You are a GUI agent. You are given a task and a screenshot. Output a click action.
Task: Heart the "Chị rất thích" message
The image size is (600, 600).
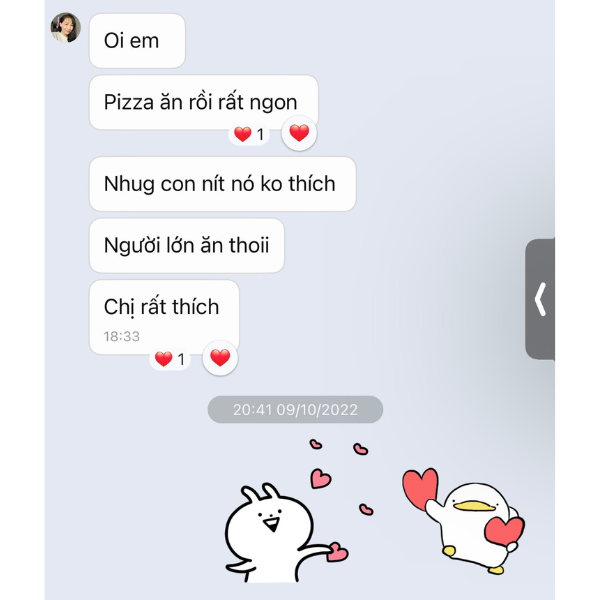click(220, 357)
